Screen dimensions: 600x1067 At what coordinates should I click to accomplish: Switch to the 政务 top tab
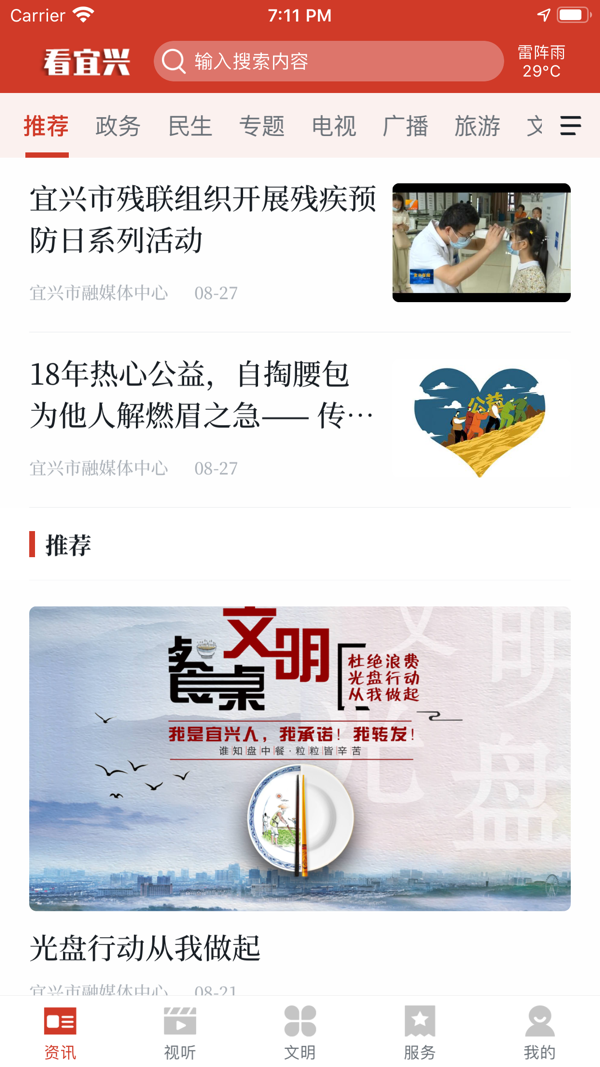coord(118,126)
